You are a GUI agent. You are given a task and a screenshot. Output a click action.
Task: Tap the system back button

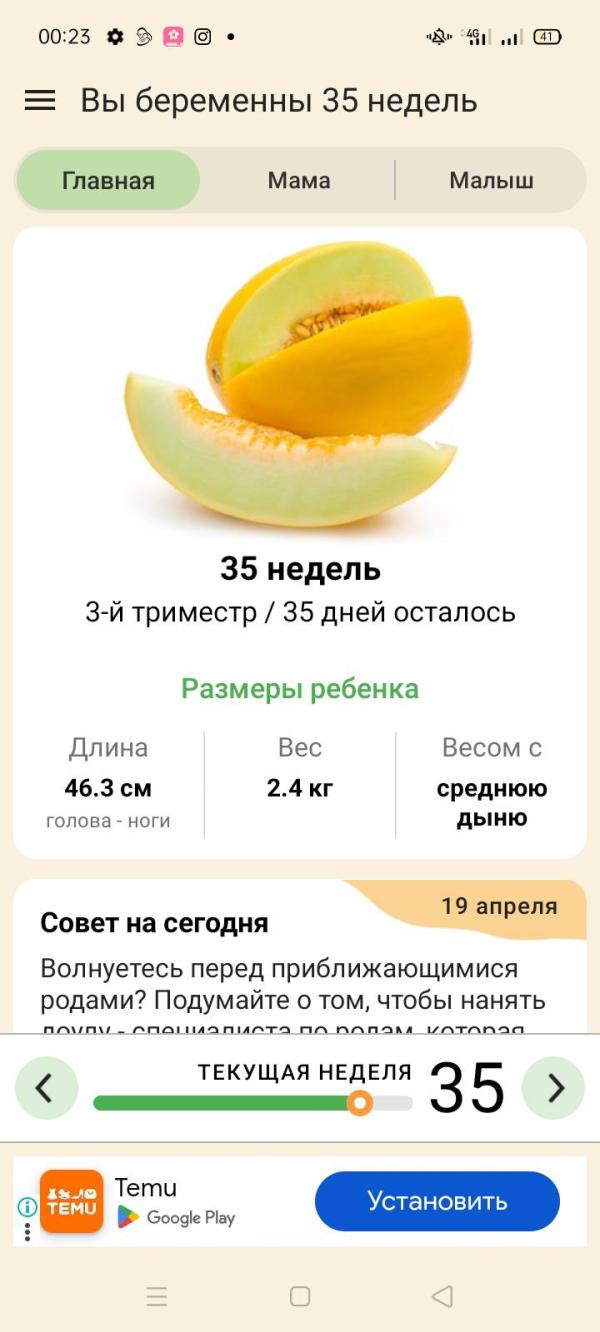click(442, 1297)
